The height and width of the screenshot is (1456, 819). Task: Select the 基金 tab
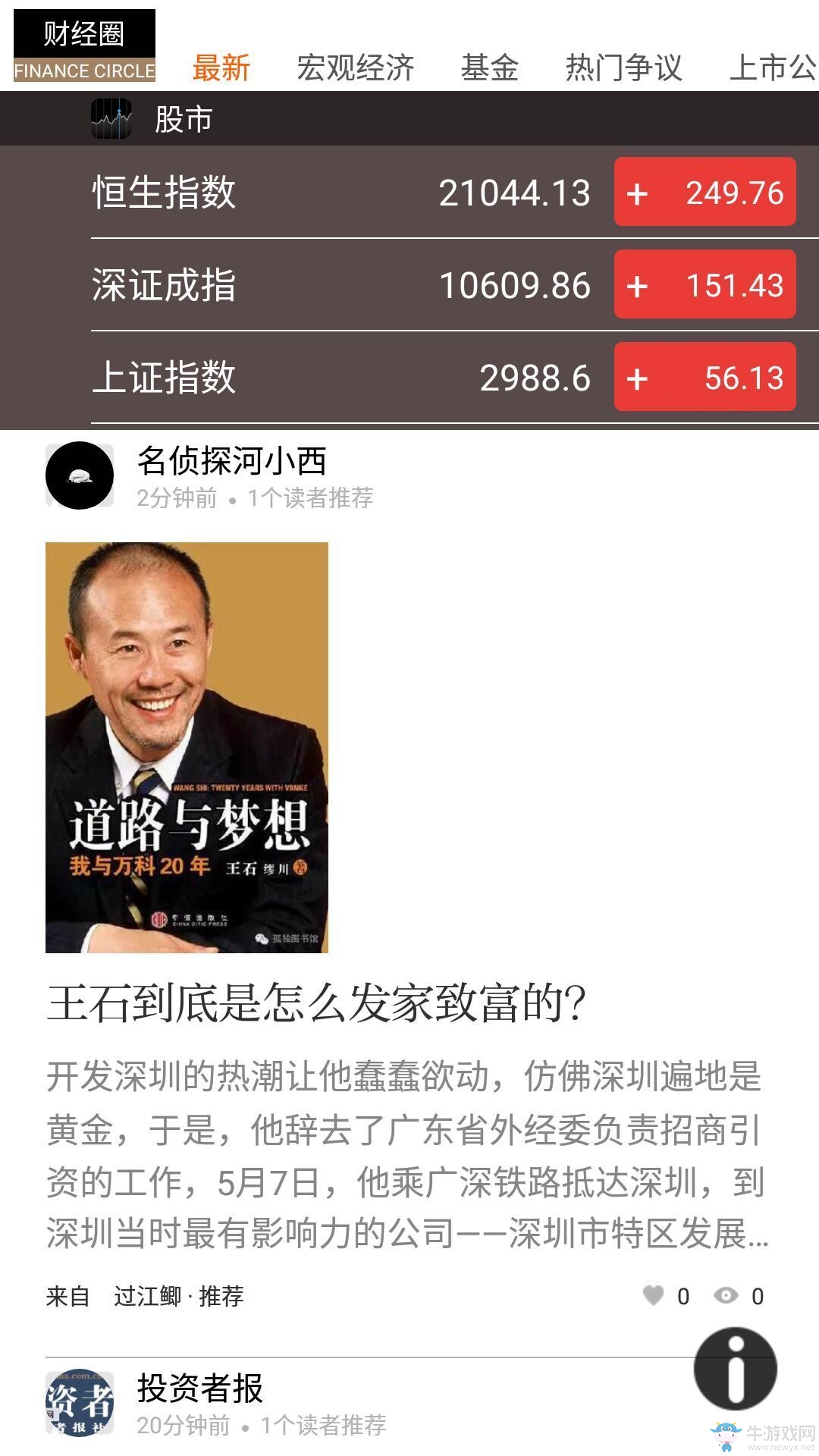[489, 67]
